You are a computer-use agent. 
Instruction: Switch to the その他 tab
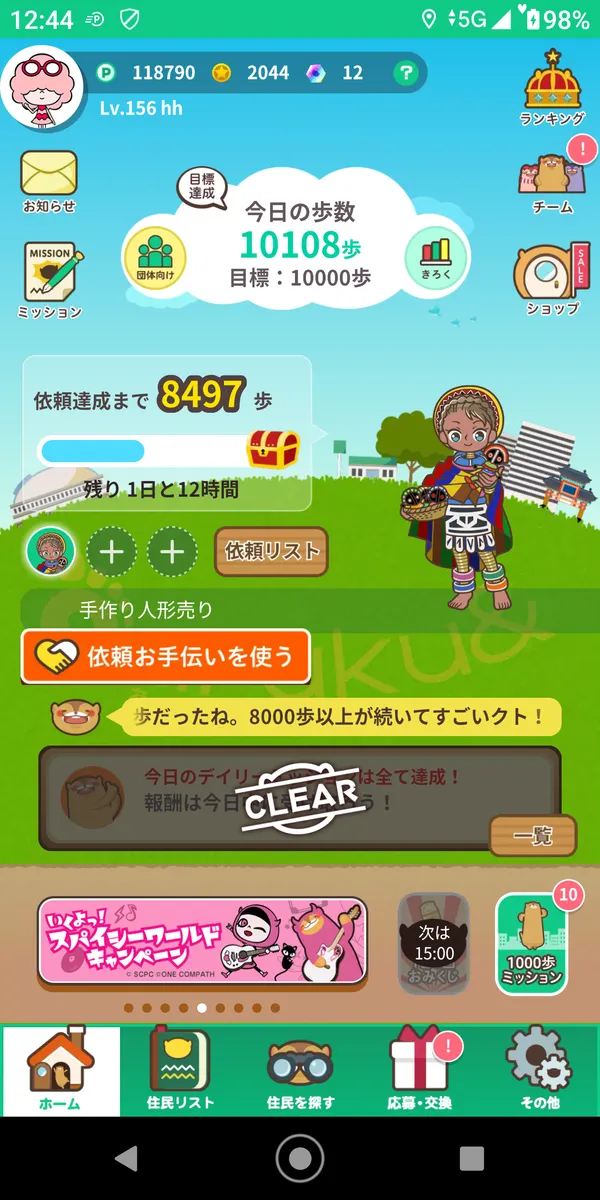click(x=540, y=1070)
